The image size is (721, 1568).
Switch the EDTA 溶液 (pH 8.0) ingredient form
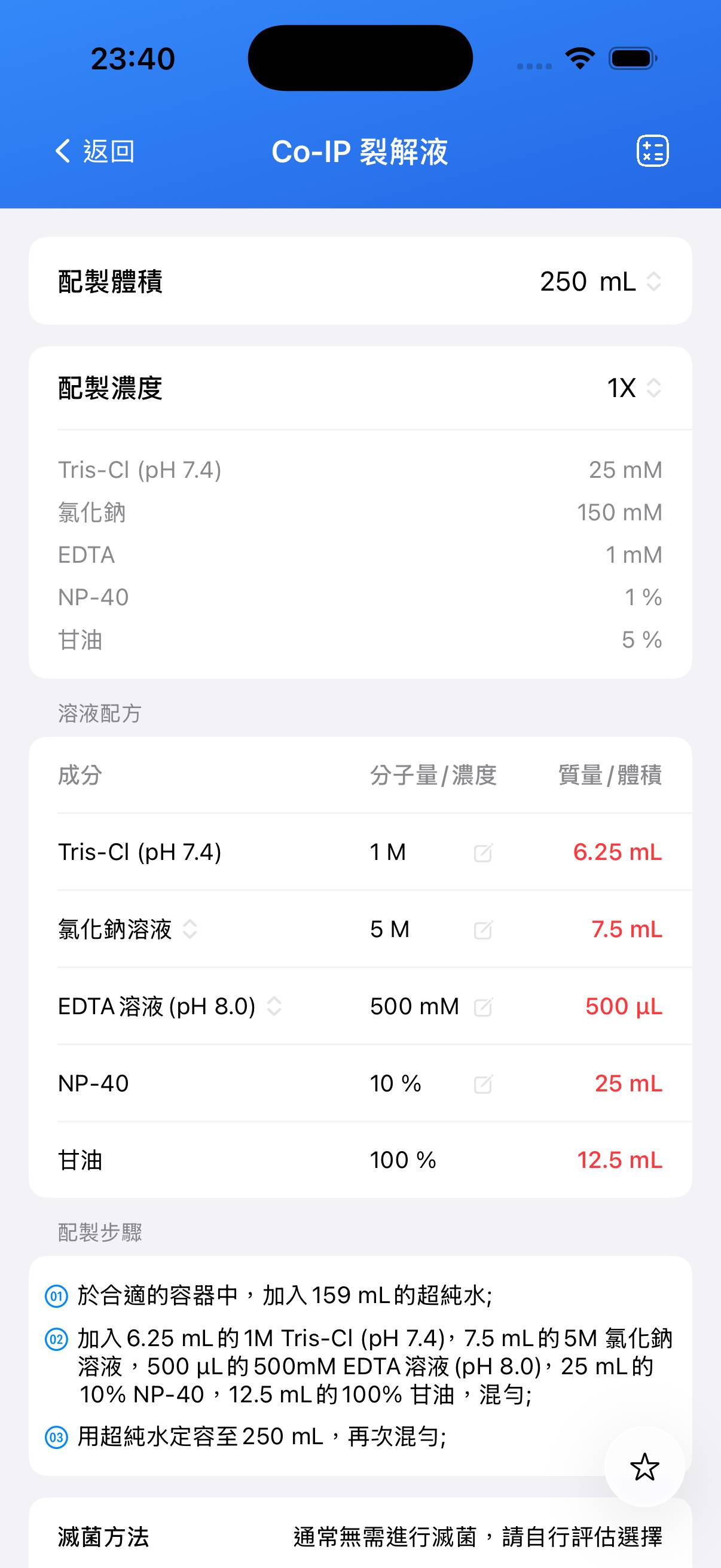click(274, 1007)
